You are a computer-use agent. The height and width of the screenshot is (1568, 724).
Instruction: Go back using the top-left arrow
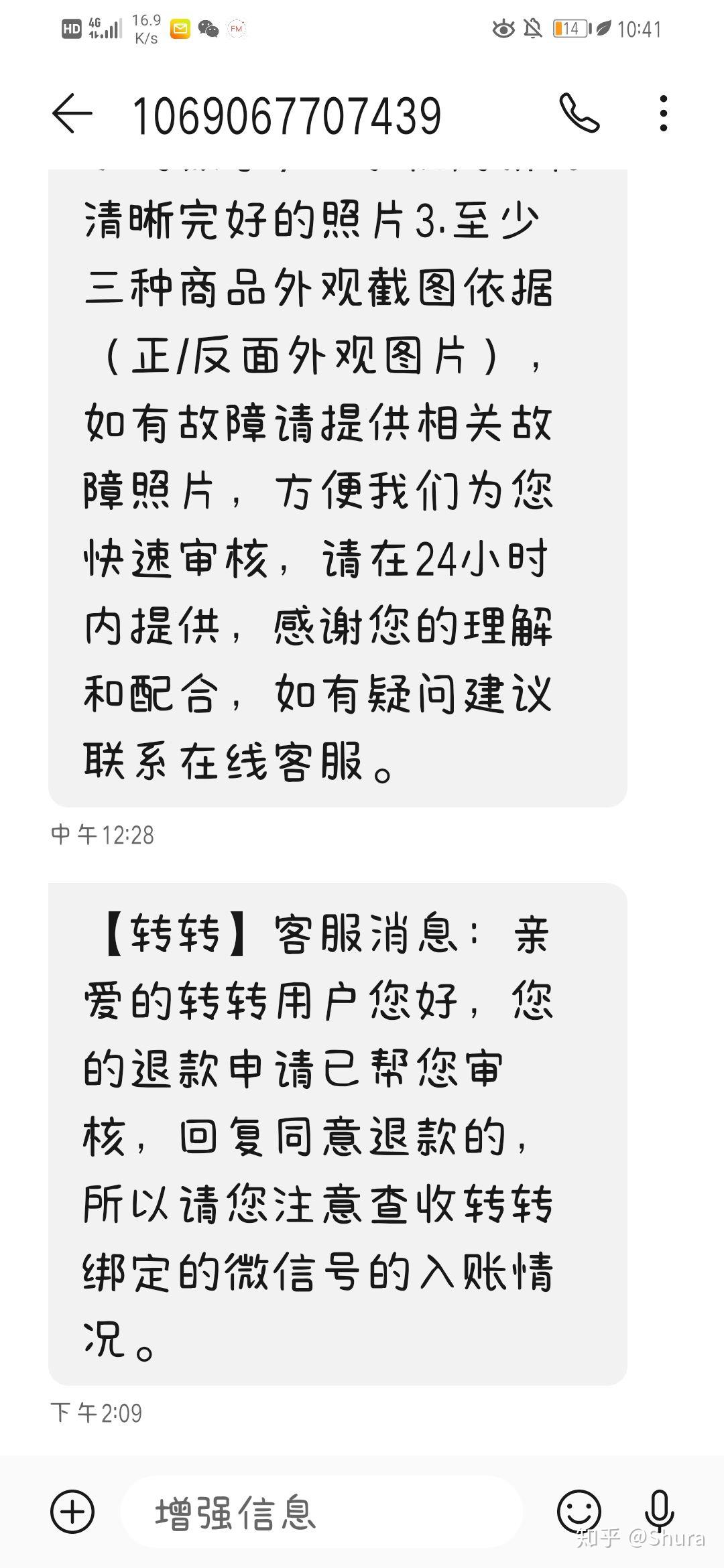tap(72, 113)
